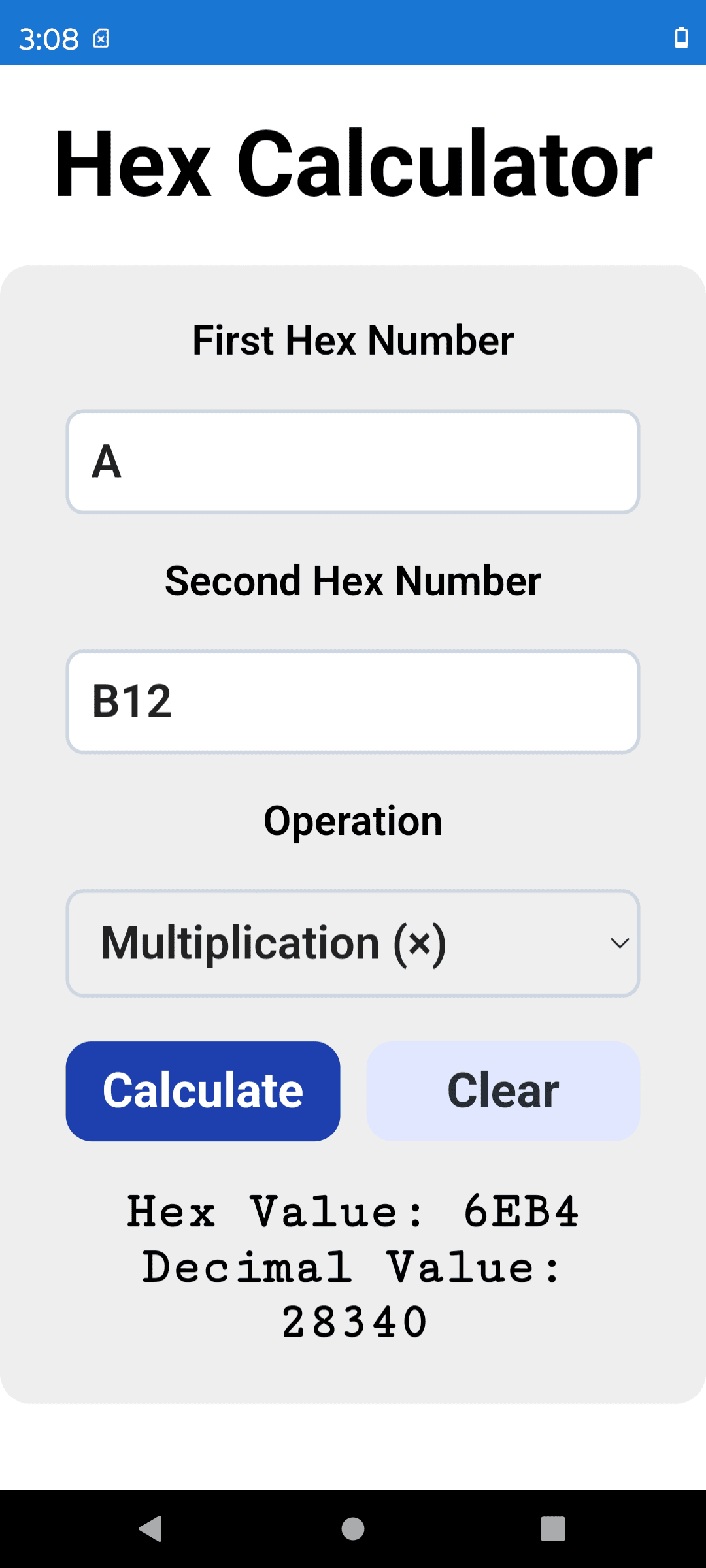This screenshot has width=706, height=1568.
Task: Edit the Second Hex Number field
Action: tap(353, 702)
